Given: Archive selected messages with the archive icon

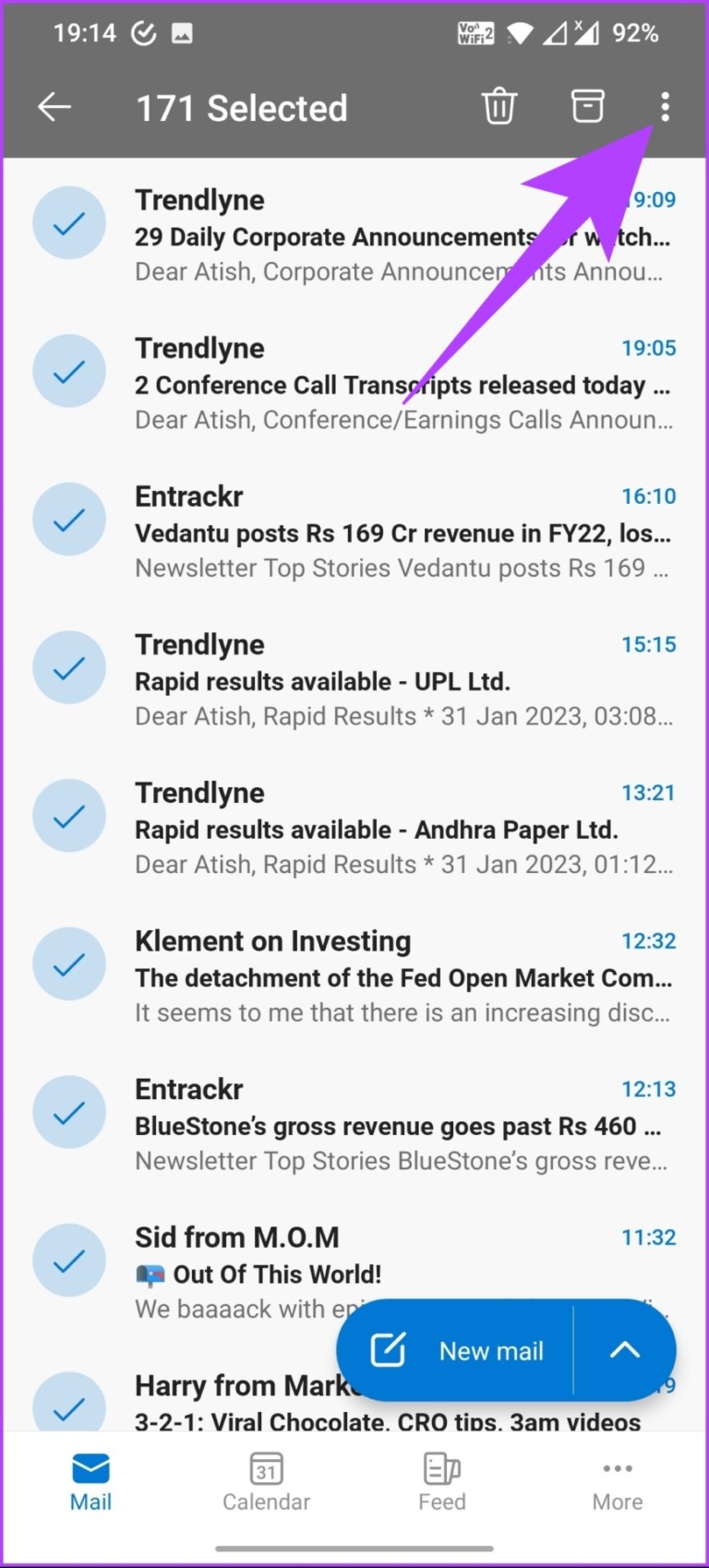Looking at the screenshot, I should coord(586,106).
